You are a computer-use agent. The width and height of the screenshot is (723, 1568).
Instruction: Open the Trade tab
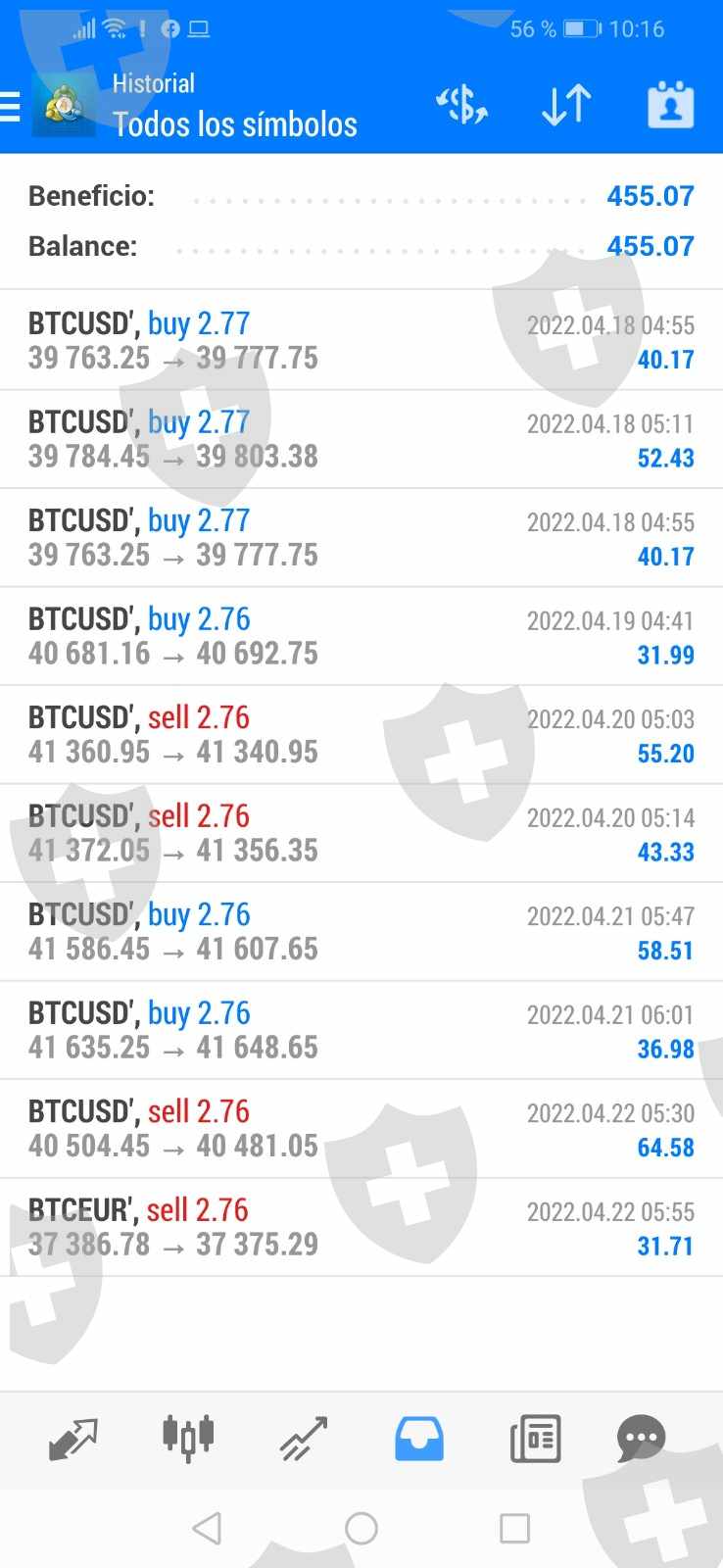304,1439
